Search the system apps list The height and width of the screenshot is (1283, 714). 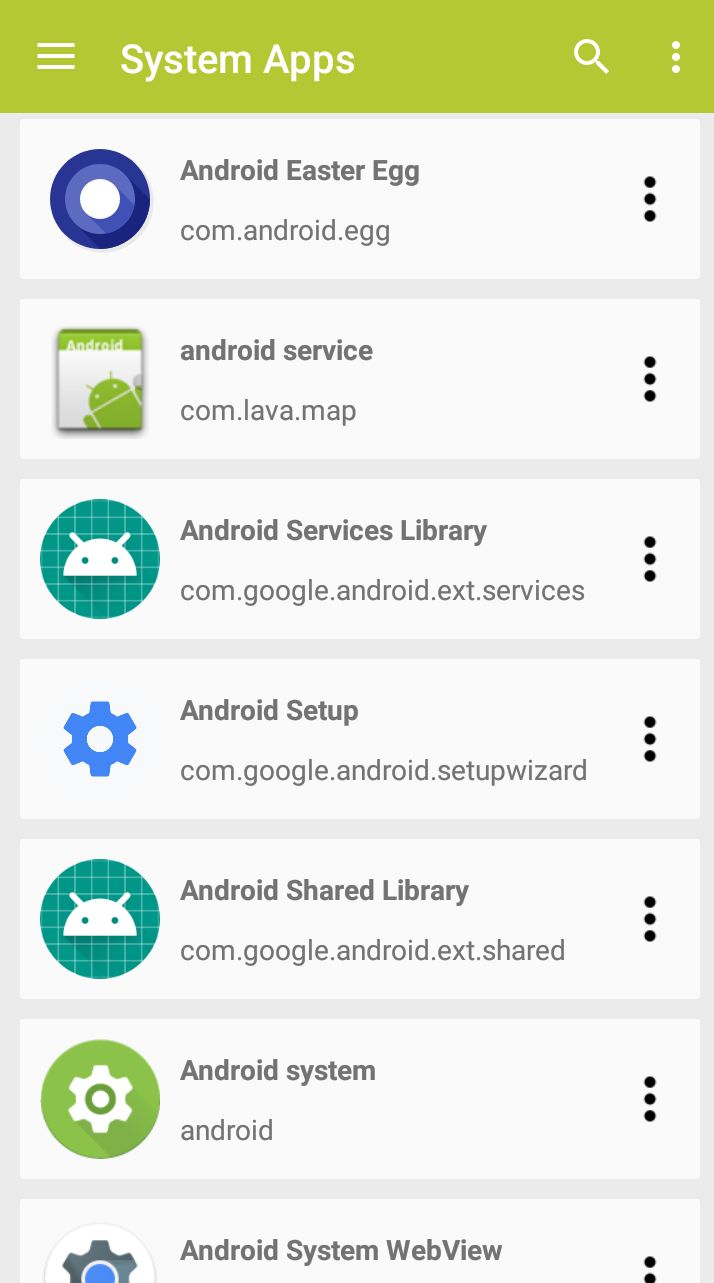[591, 57]
